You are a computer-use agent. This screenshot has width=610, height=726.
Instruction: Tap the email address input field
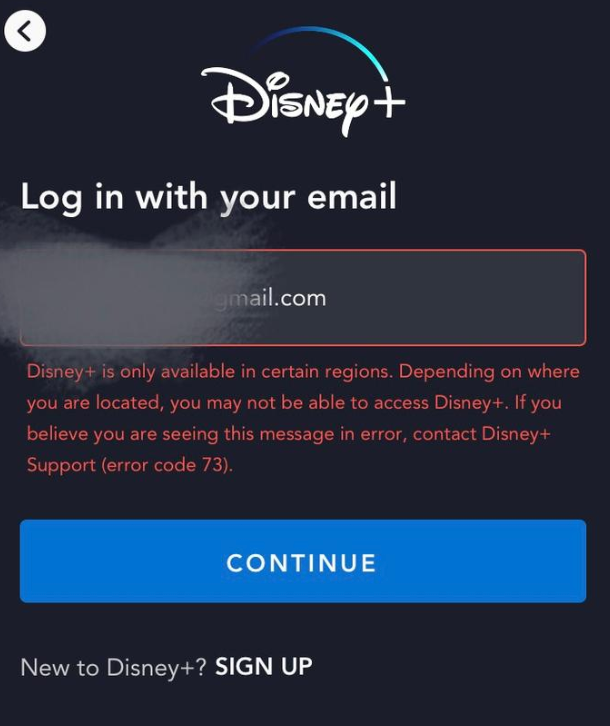[x=302, y=298]
